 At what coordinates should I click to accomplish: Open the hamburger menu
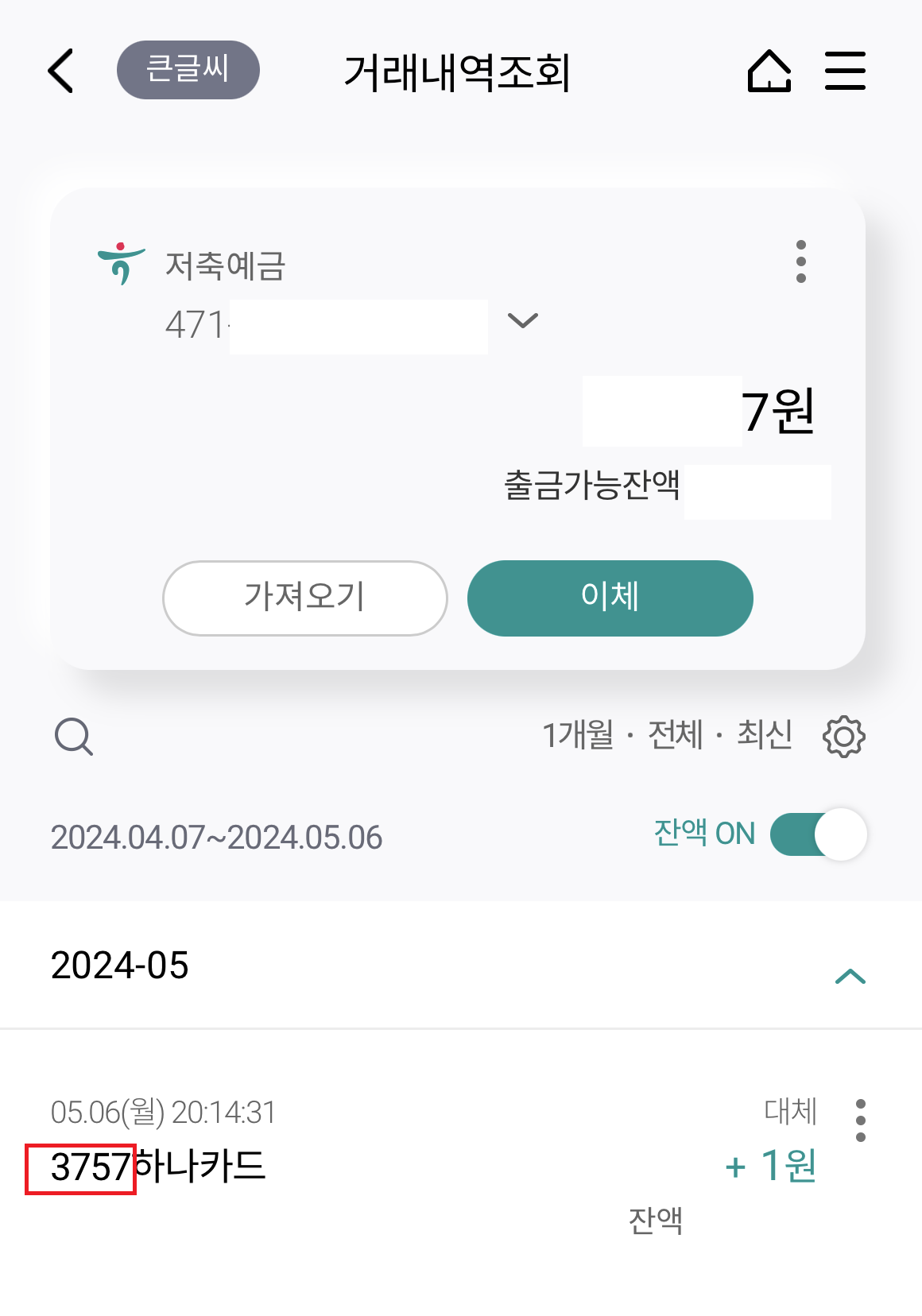coord(844,70)
